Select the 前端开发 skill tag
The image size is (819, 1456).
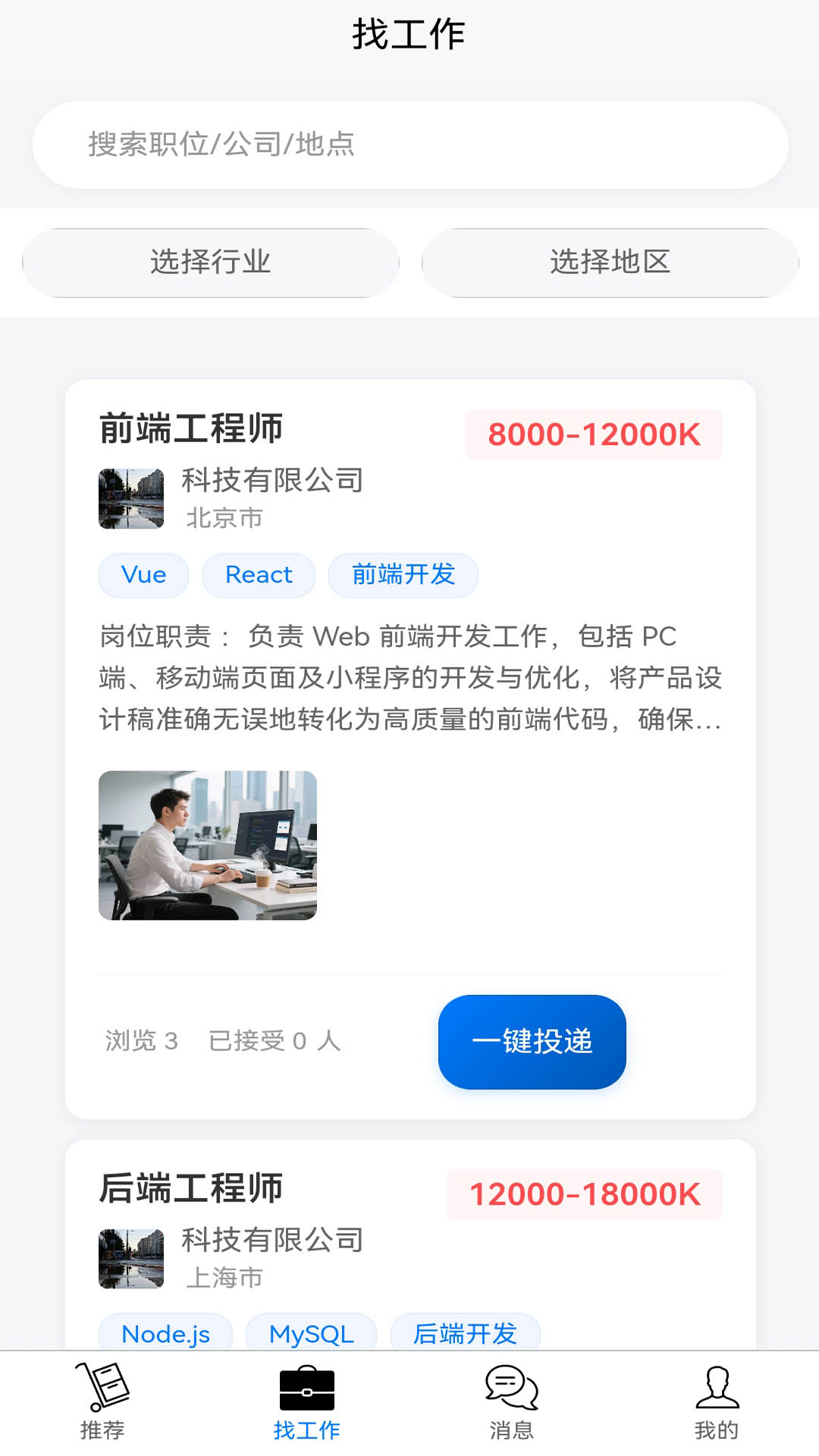pos(403,575)
